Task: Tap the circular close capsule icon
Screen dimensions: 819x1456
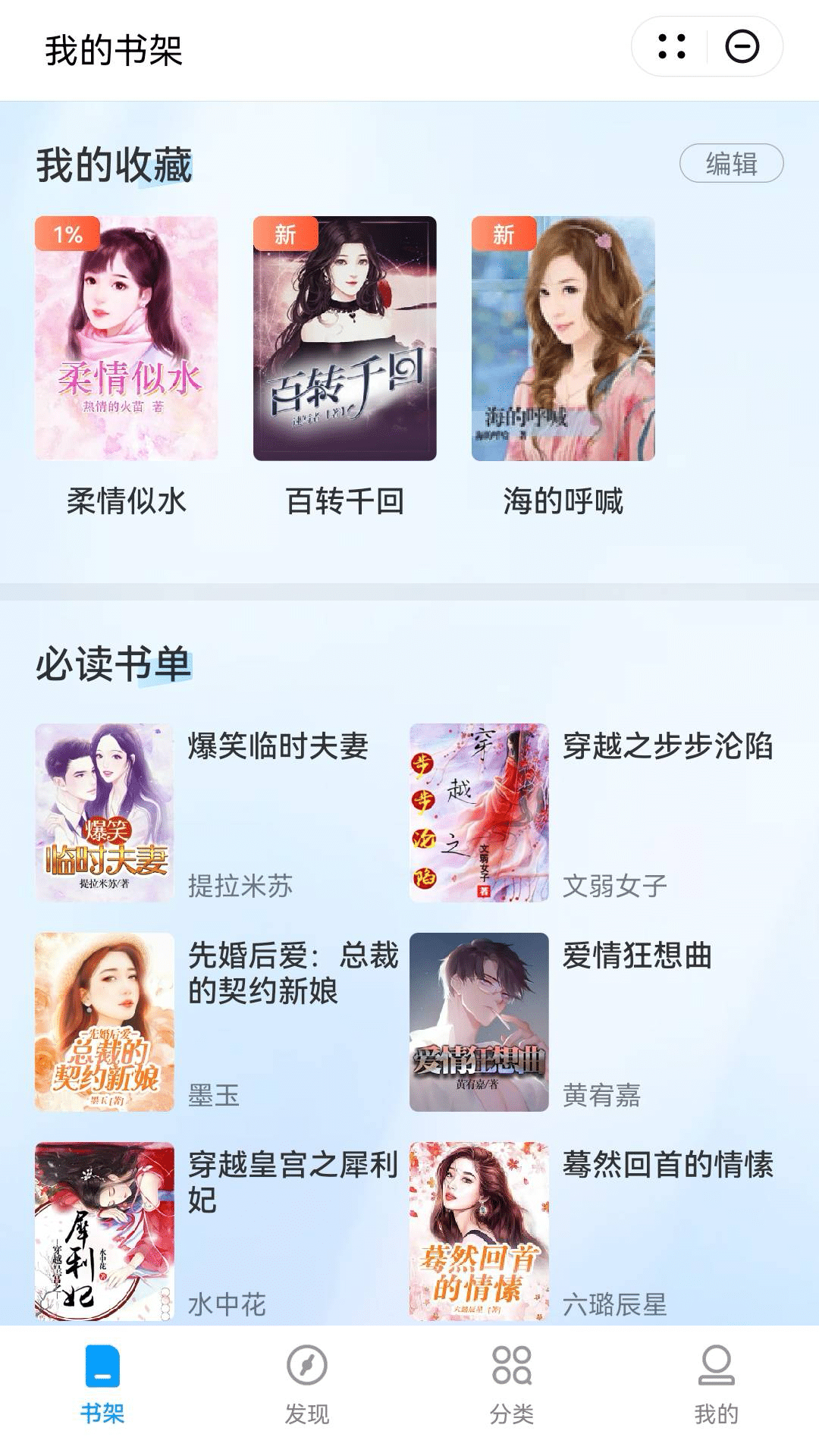Action: tap(741, 48)
